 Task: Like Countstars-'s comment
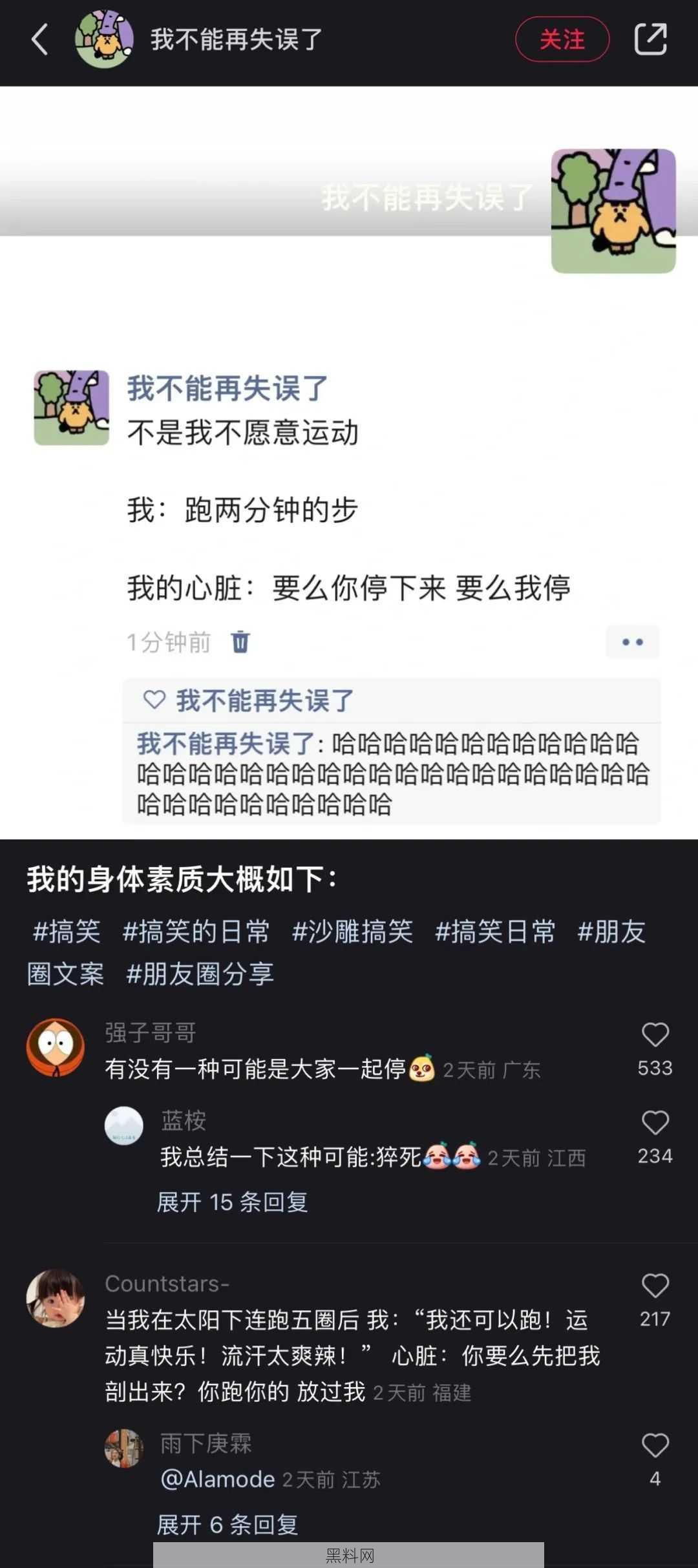pyautogui.click(x=655, y=1285)
